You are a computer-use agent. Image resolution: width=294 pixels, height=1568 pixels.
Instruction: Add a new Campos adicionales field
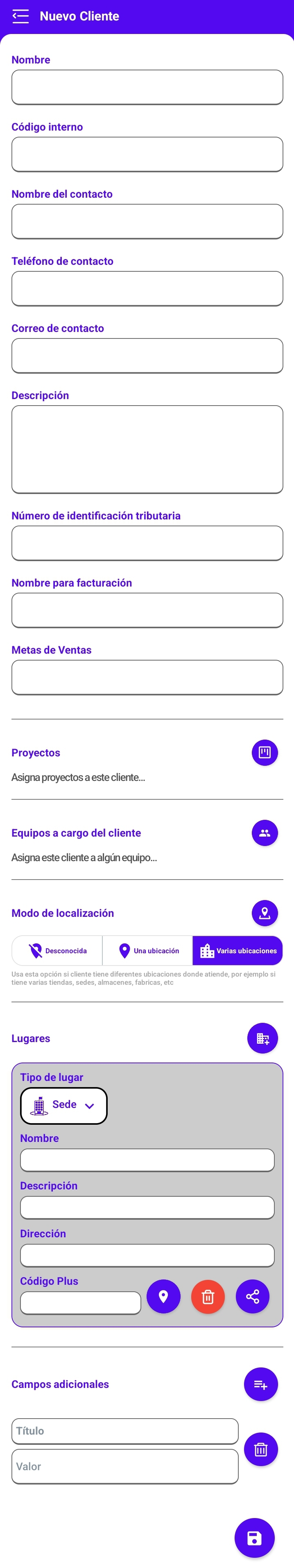[260, 1383]
